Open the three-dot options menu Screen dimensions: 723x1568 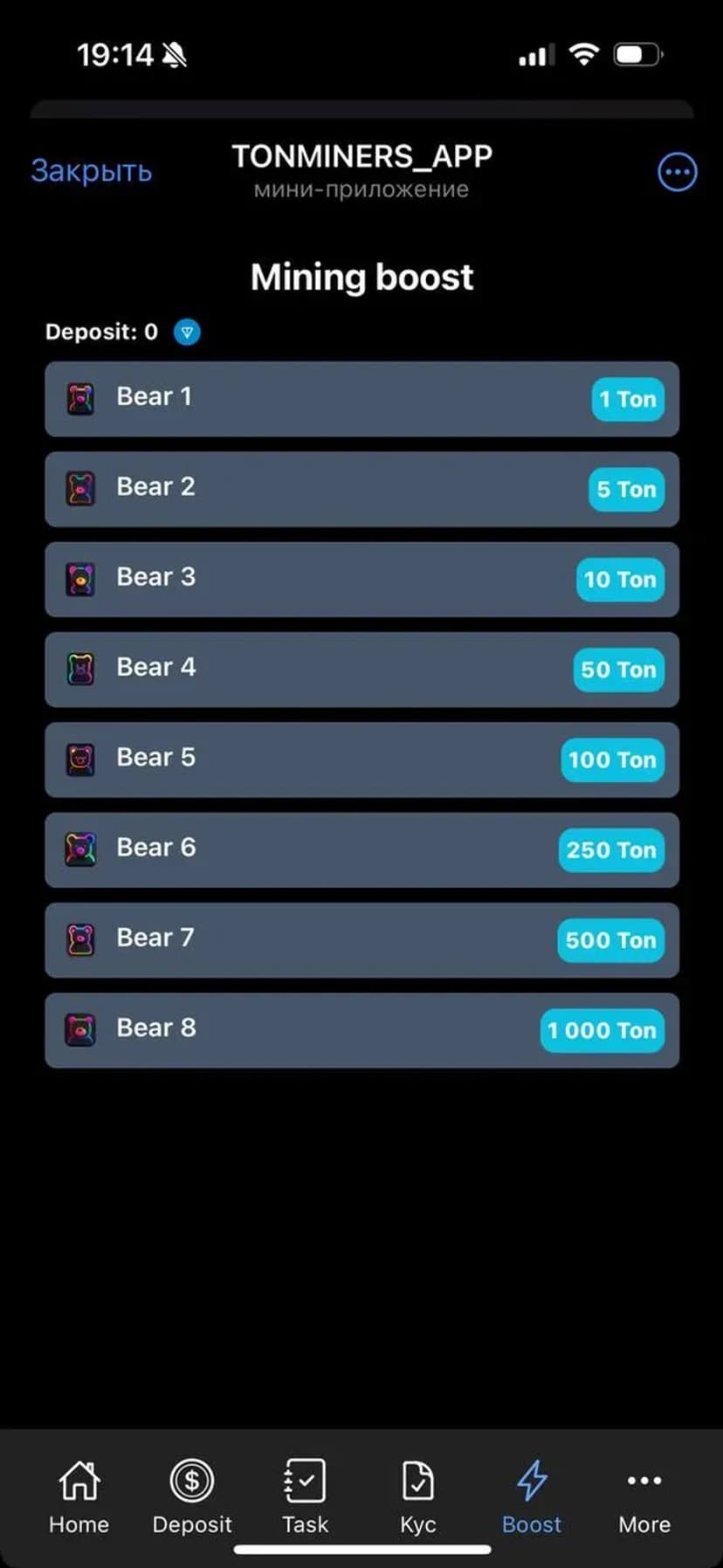pos(677,172)
